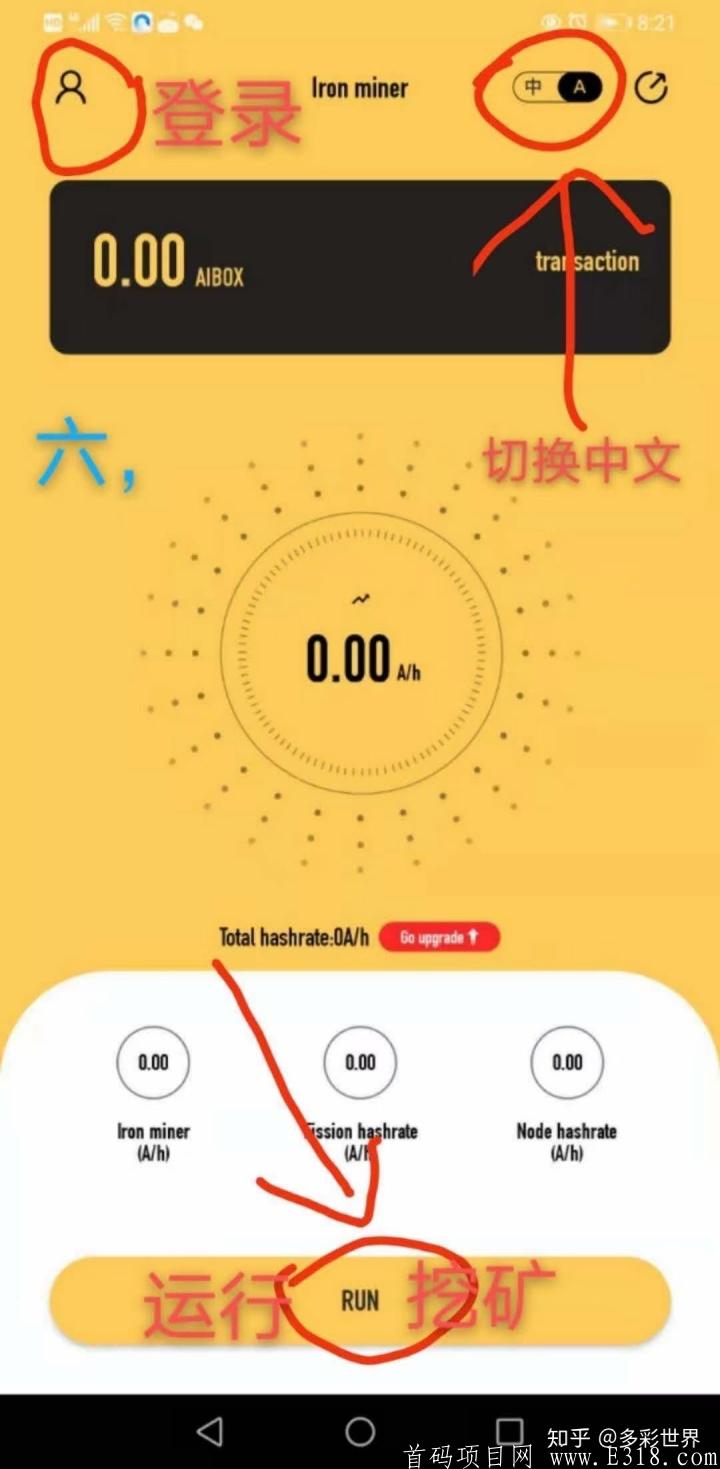720x1469 pixels.
Task: Tap the system home button
Action: (360, 1431)
